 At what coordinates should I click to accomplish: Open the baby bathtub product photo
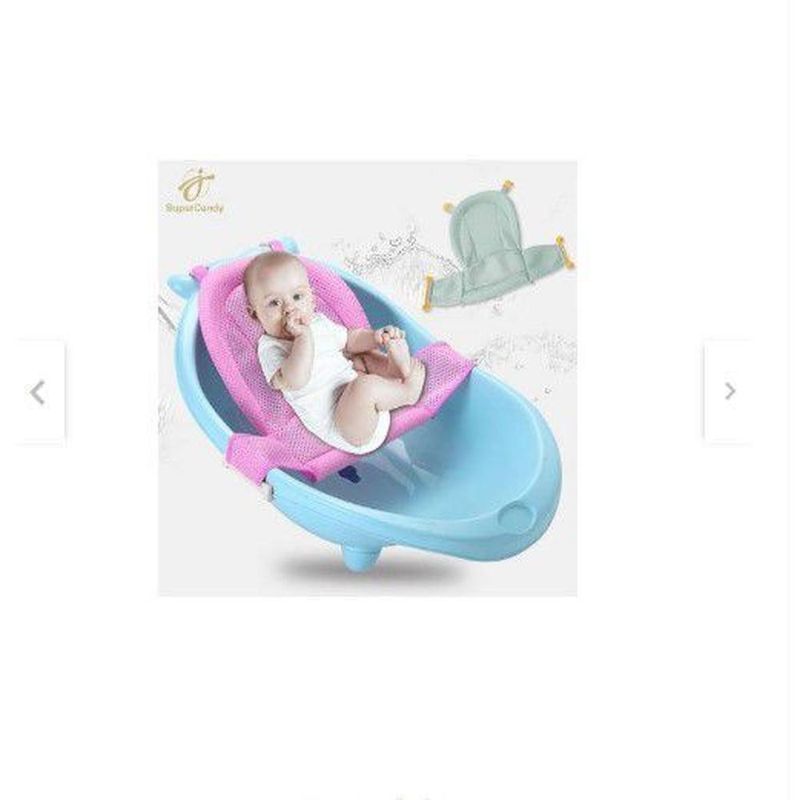pyautogui.click(x=367, y=378)
